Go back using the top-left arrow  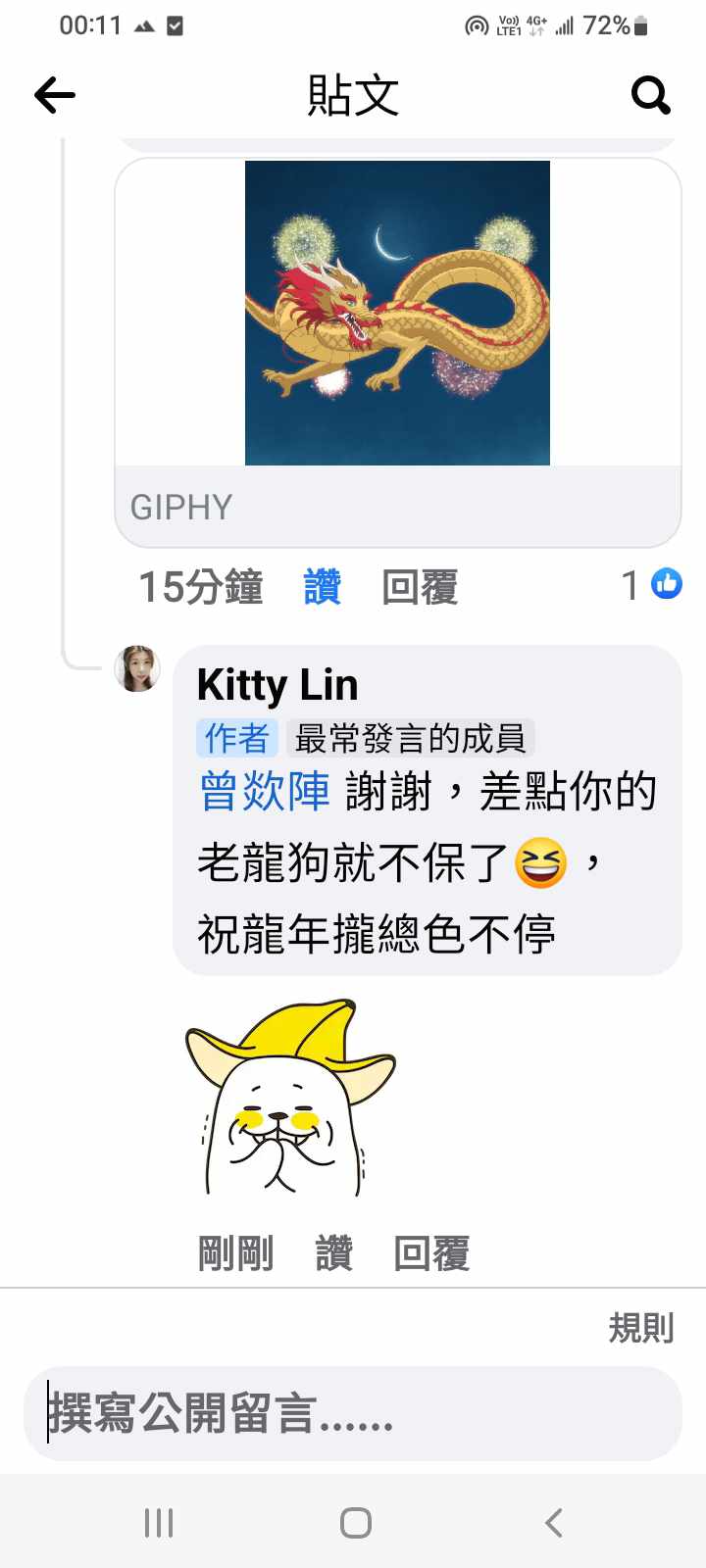55,95
